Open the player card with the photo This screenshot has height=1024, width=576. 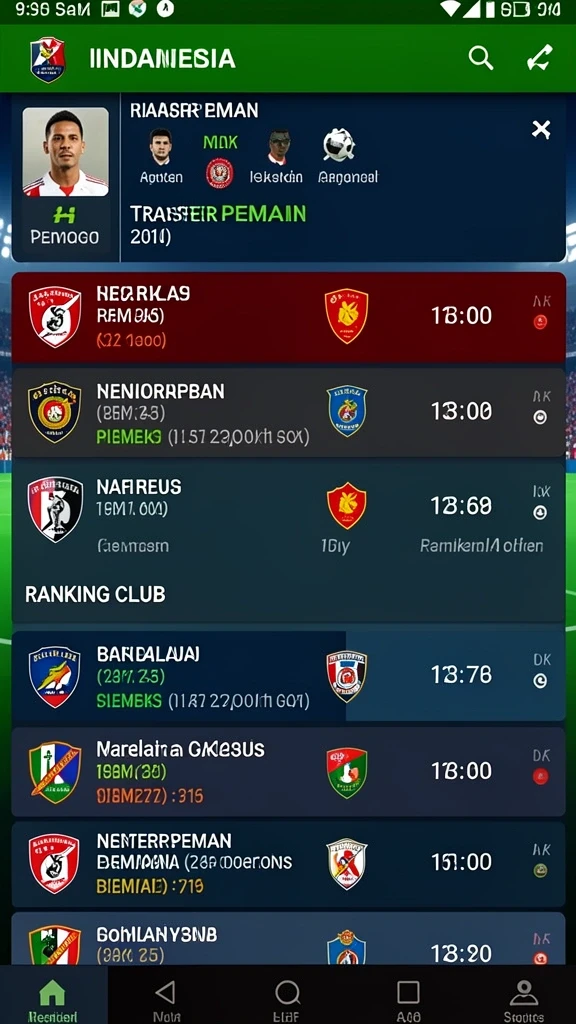[65, 178]
